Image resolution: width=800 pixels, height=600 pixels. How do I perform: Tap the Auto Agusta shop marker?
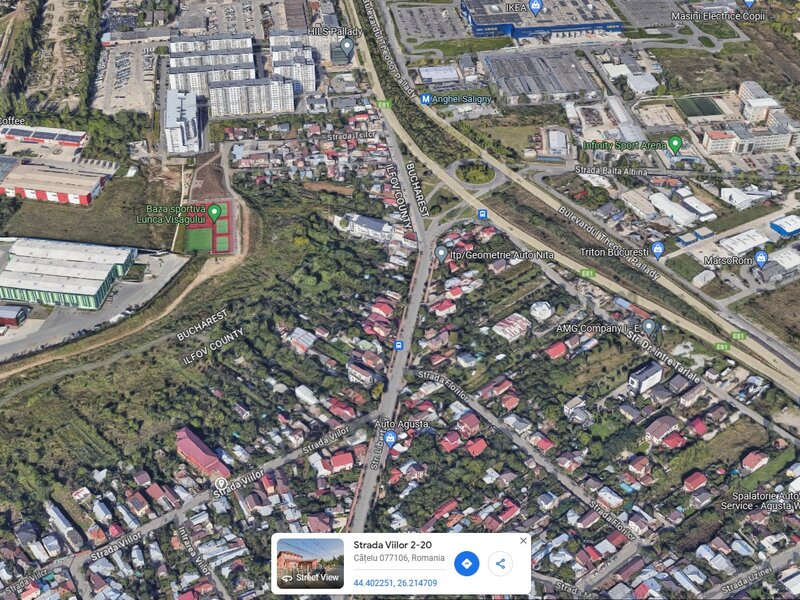pos(390,438)
